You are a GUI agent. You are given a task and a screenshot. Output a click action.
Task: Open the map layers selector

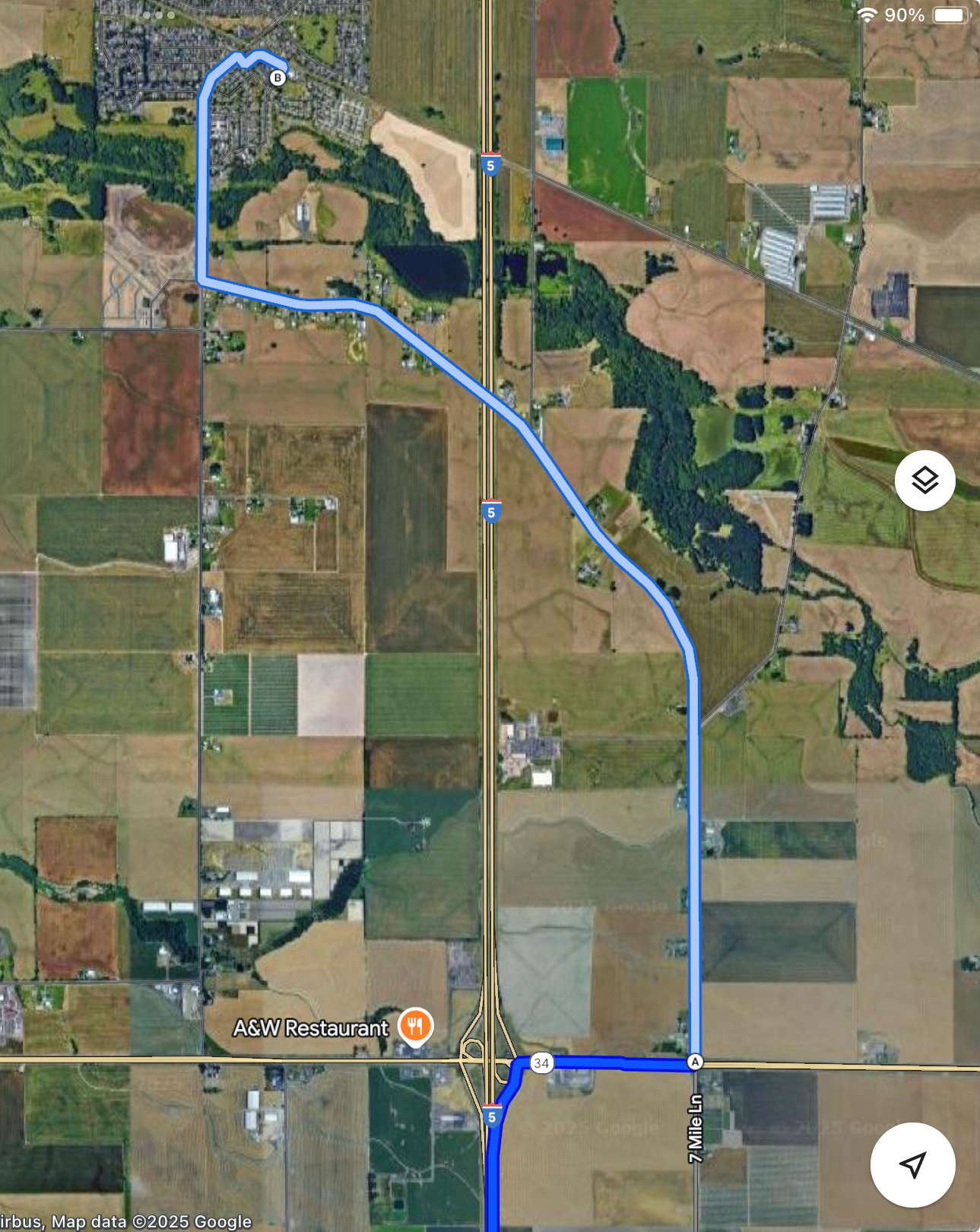point(924,481)
